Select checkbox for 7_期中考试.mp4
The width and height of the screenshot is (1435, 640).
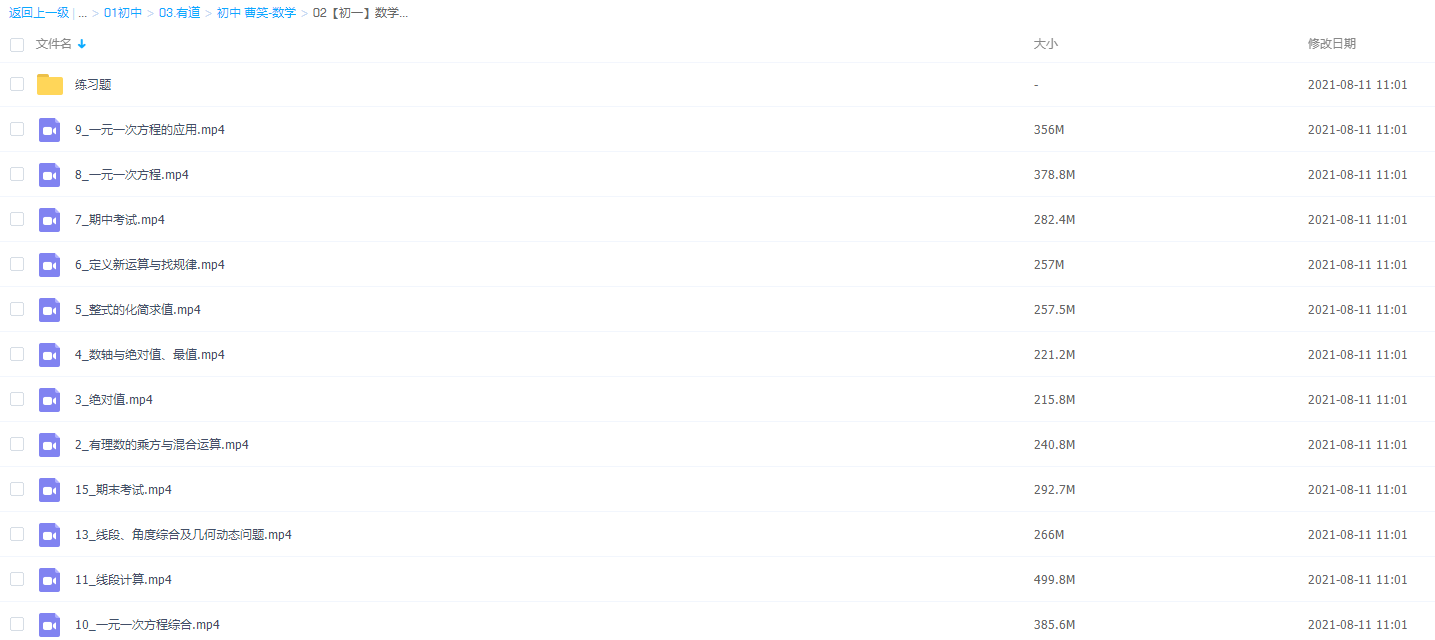point(17,219)
